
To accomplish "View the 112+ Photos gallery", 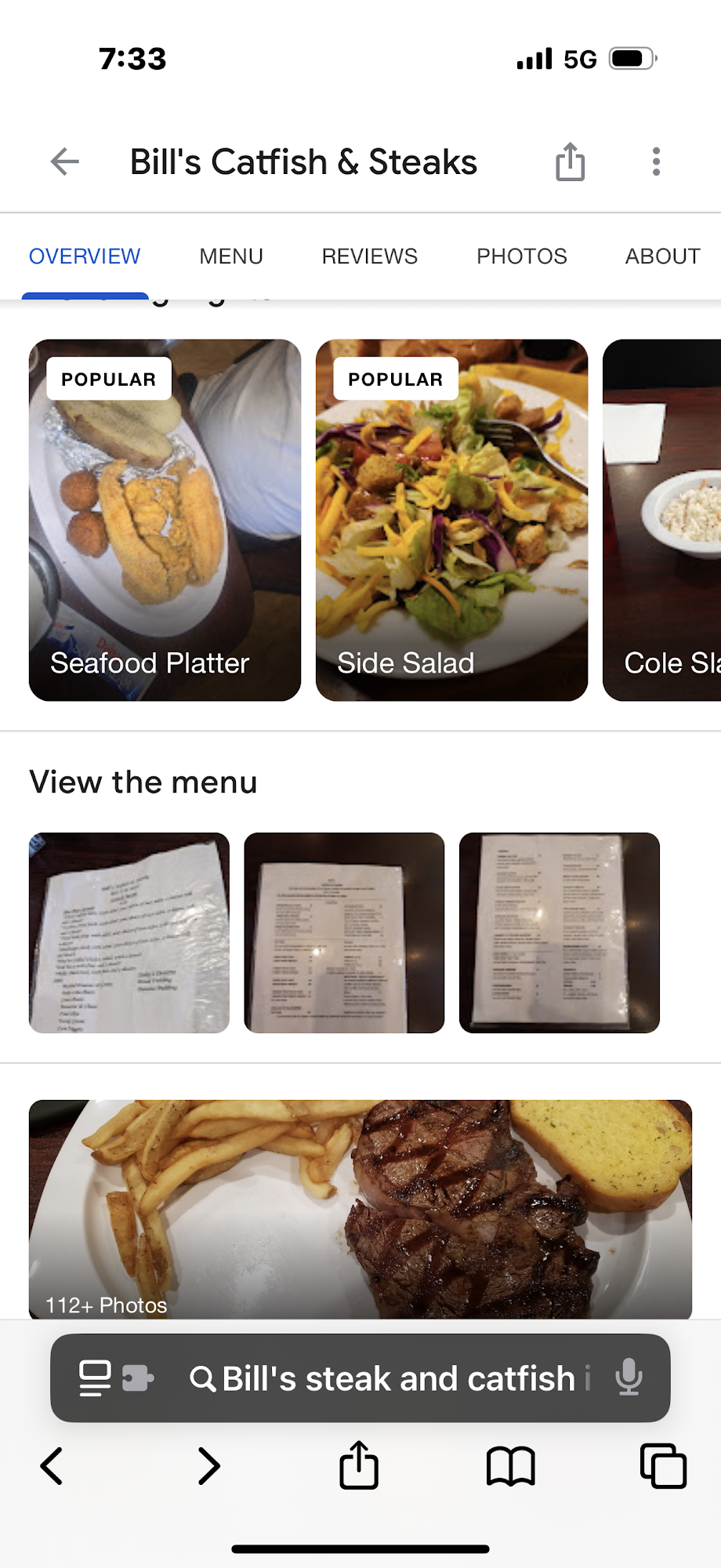I will coord(360,1209).
